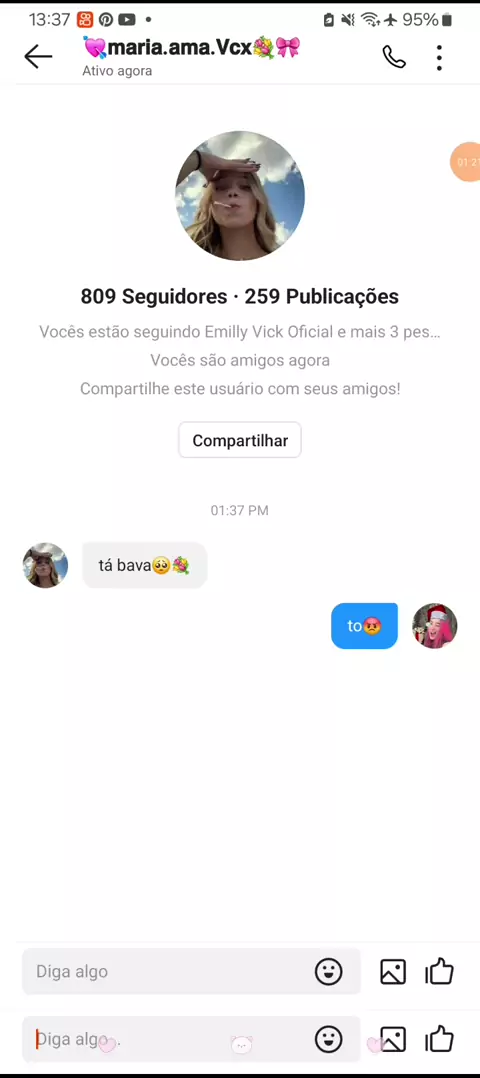The width and height of the screenshot is (480, 1078).
Task: Start a voice call with maria.ama.Vcx
Action: click(x=394, y=57)
